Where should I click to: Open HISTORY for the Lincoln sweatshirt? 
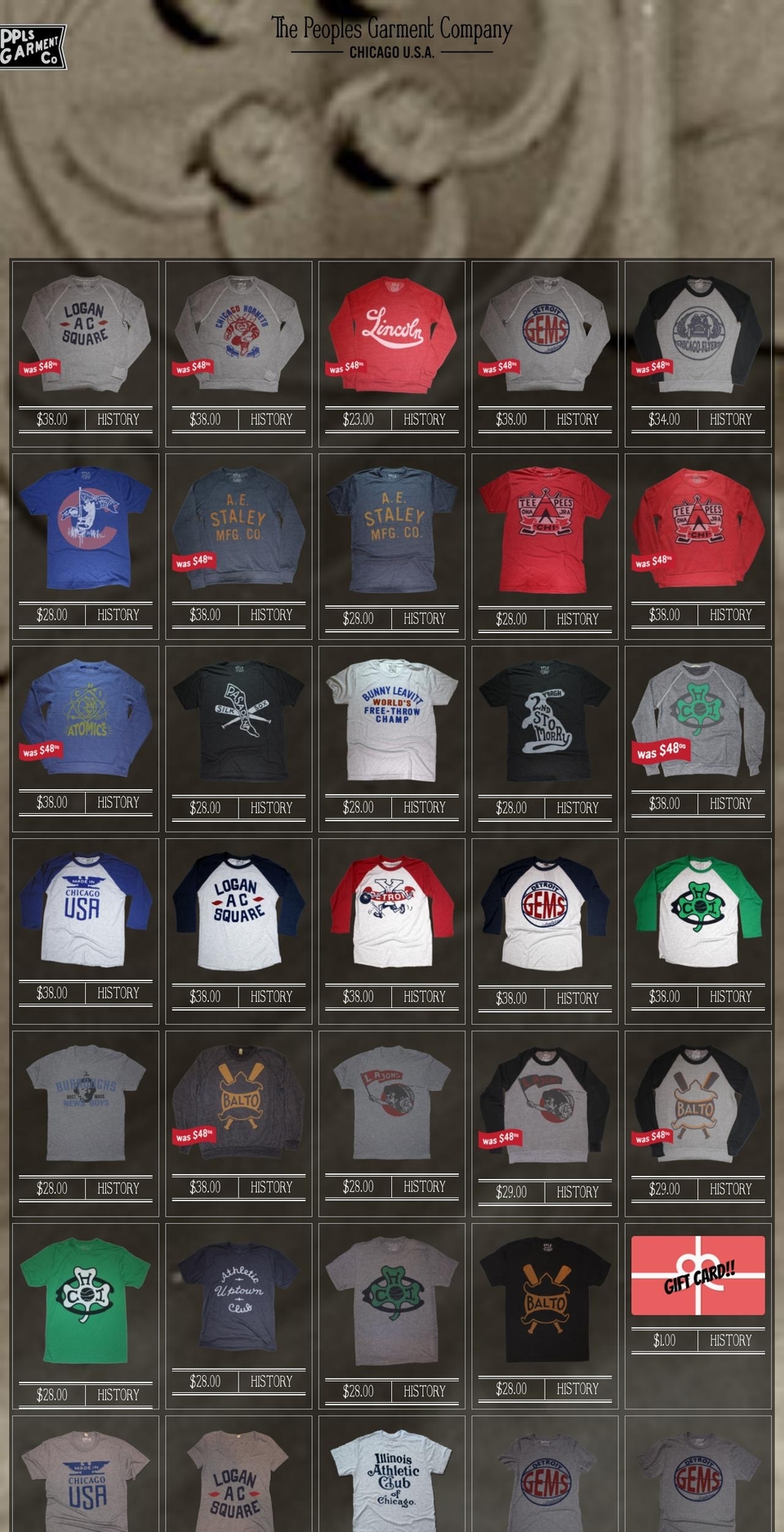click(425, 419)
